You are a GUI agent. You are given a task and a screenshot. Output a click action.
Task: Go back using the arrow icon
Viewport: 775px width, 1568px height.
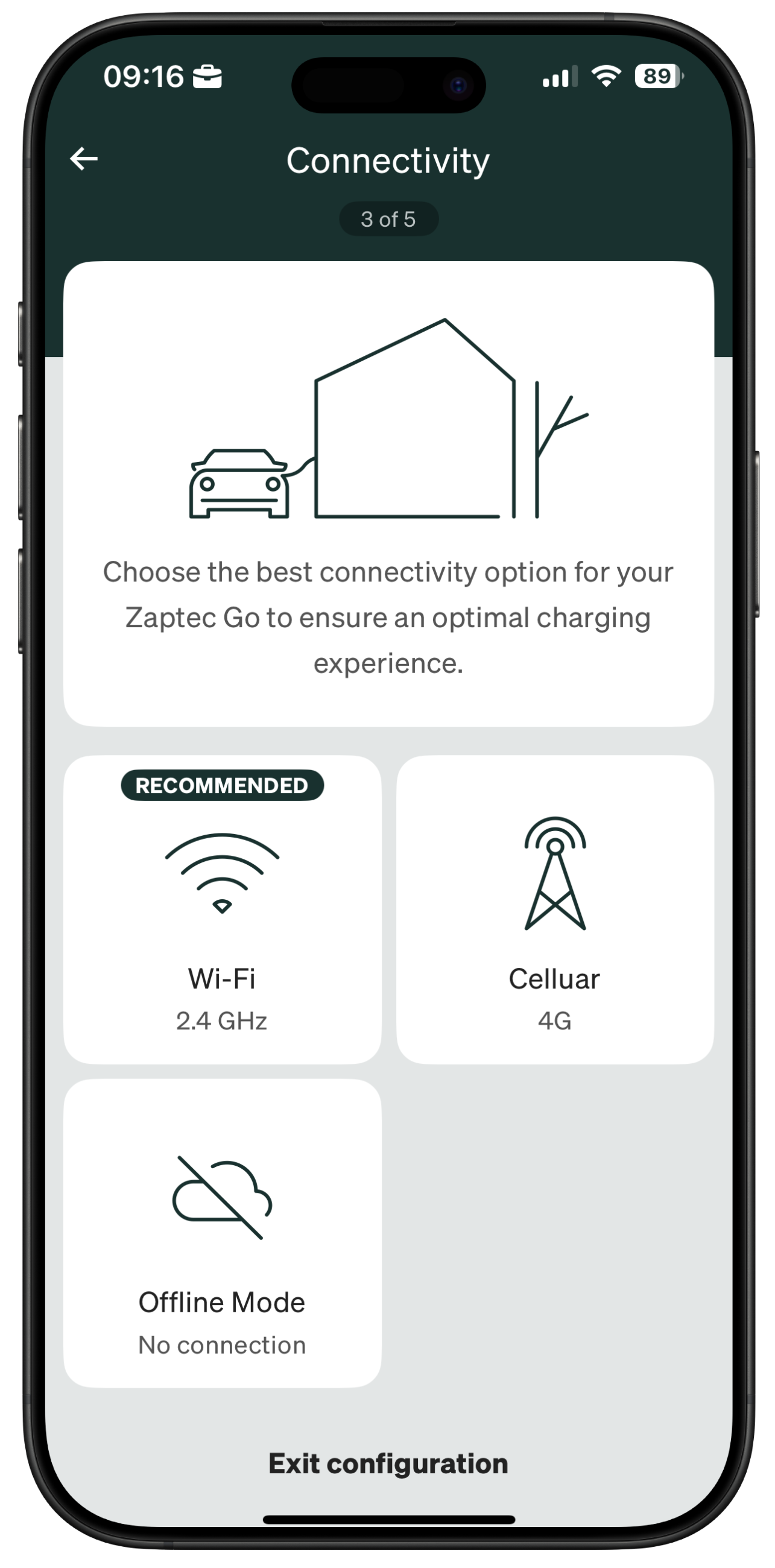(x=84, y=159)
